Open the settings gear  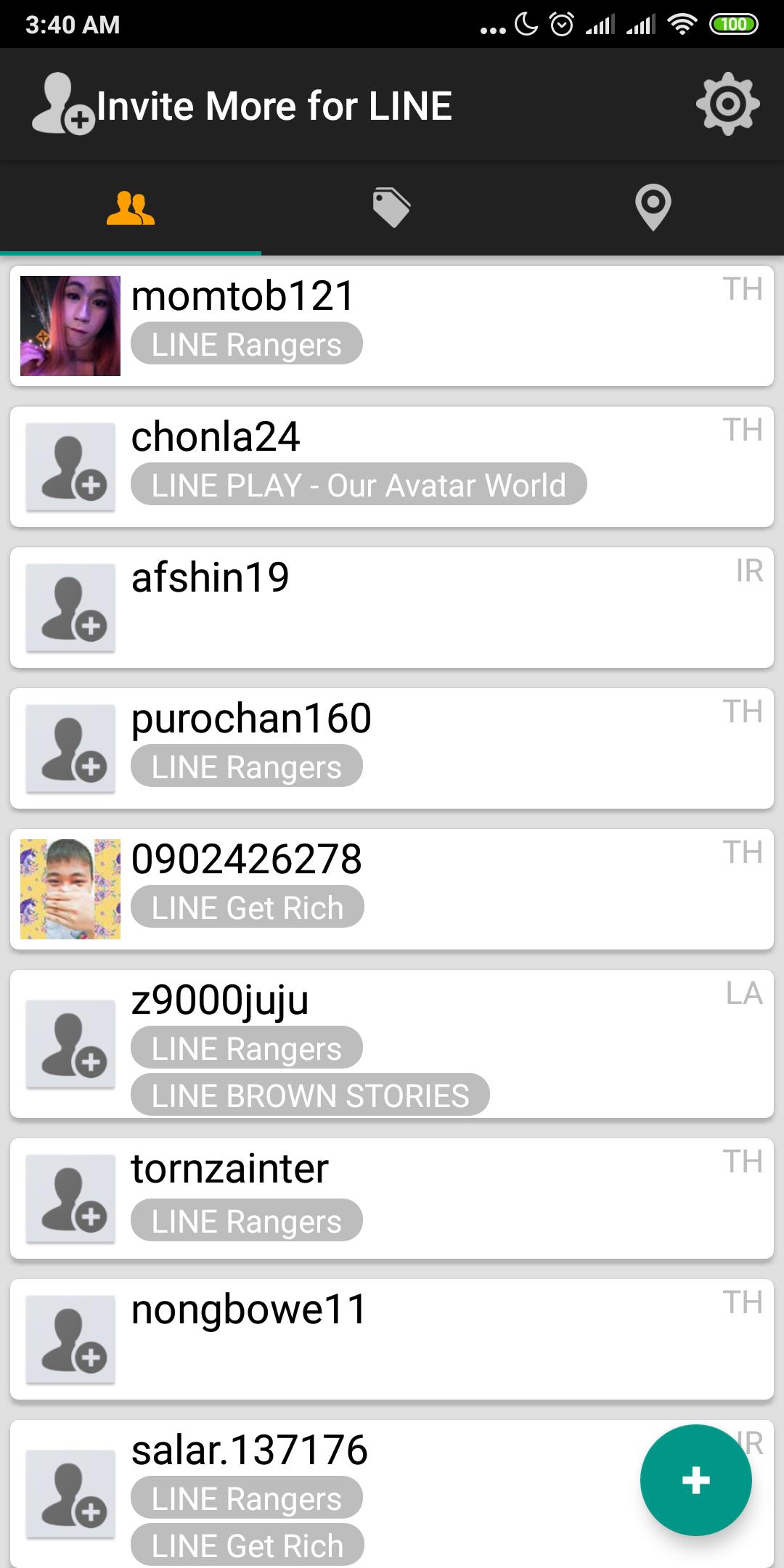point(727,105)
